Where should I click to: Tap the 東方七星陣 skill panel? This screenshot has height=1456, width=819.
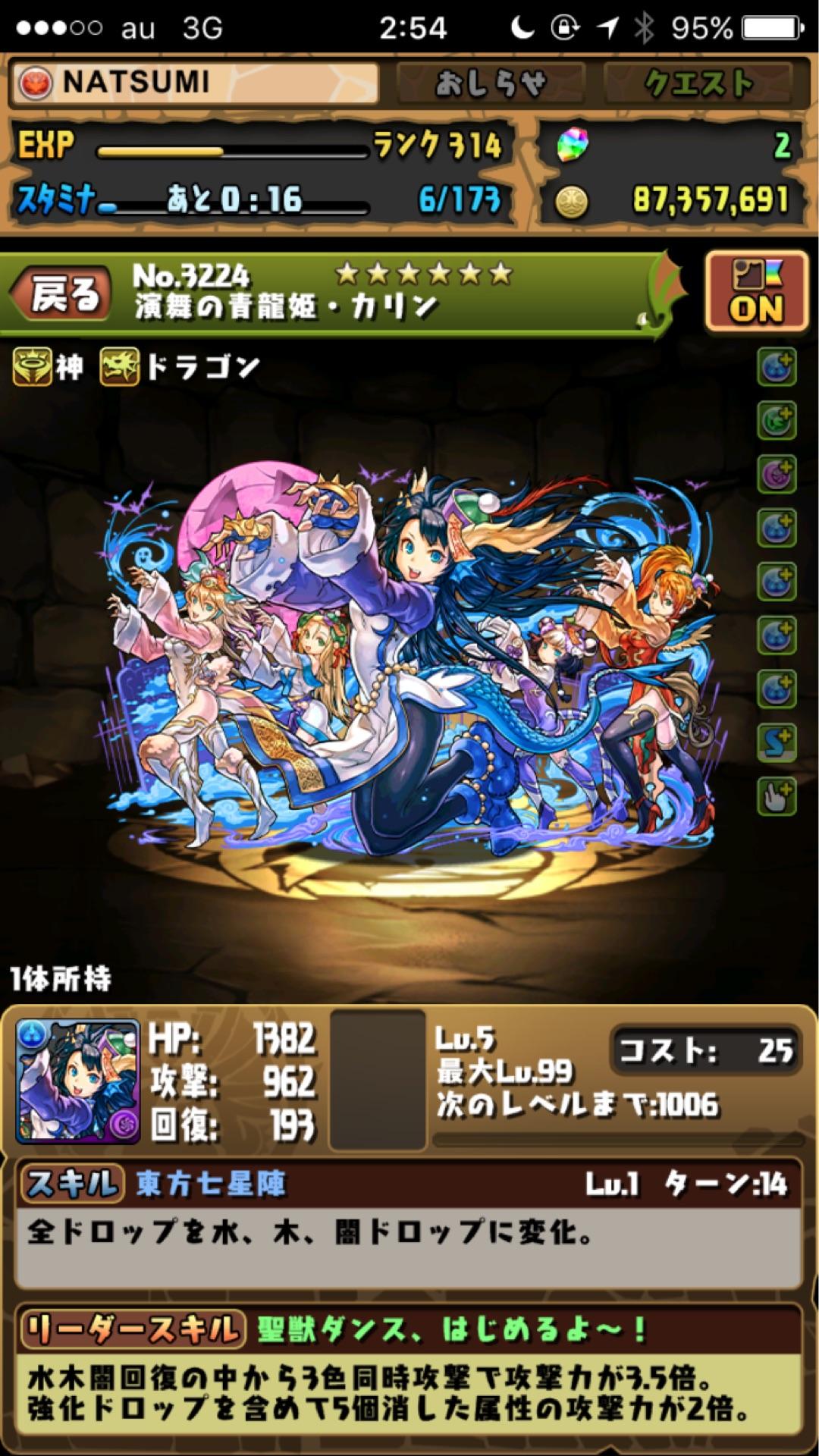[408, 1224]
